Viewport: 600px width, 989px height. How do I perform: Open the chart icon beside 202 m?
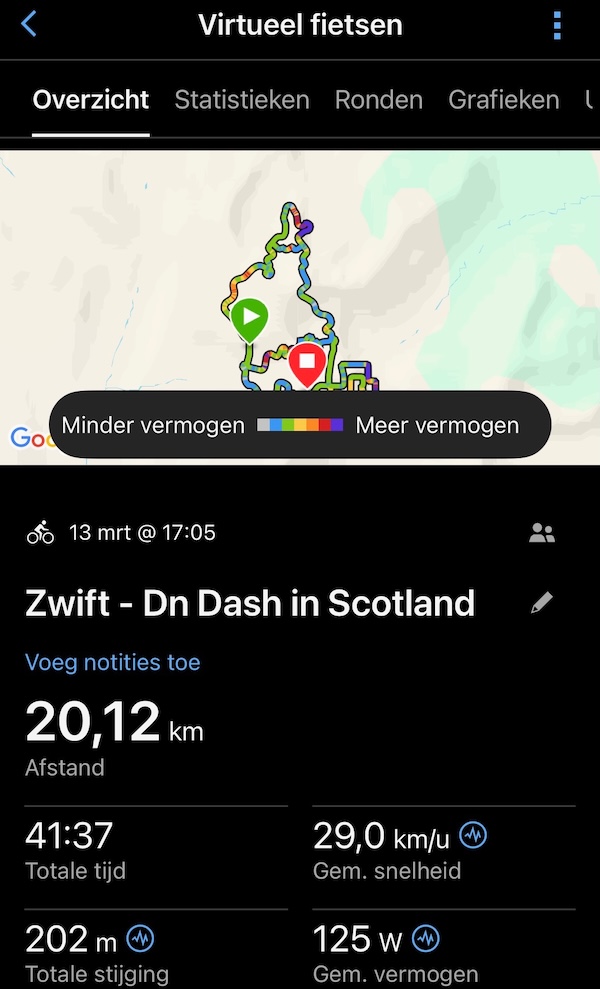click(x=141, y=939)
